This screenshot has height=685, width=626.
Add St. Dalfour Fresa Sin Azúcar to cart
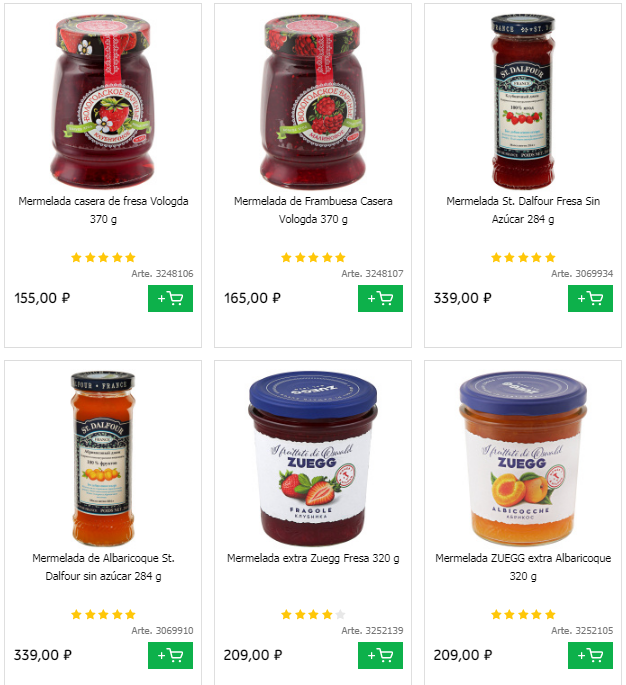(x=590, y=298)
